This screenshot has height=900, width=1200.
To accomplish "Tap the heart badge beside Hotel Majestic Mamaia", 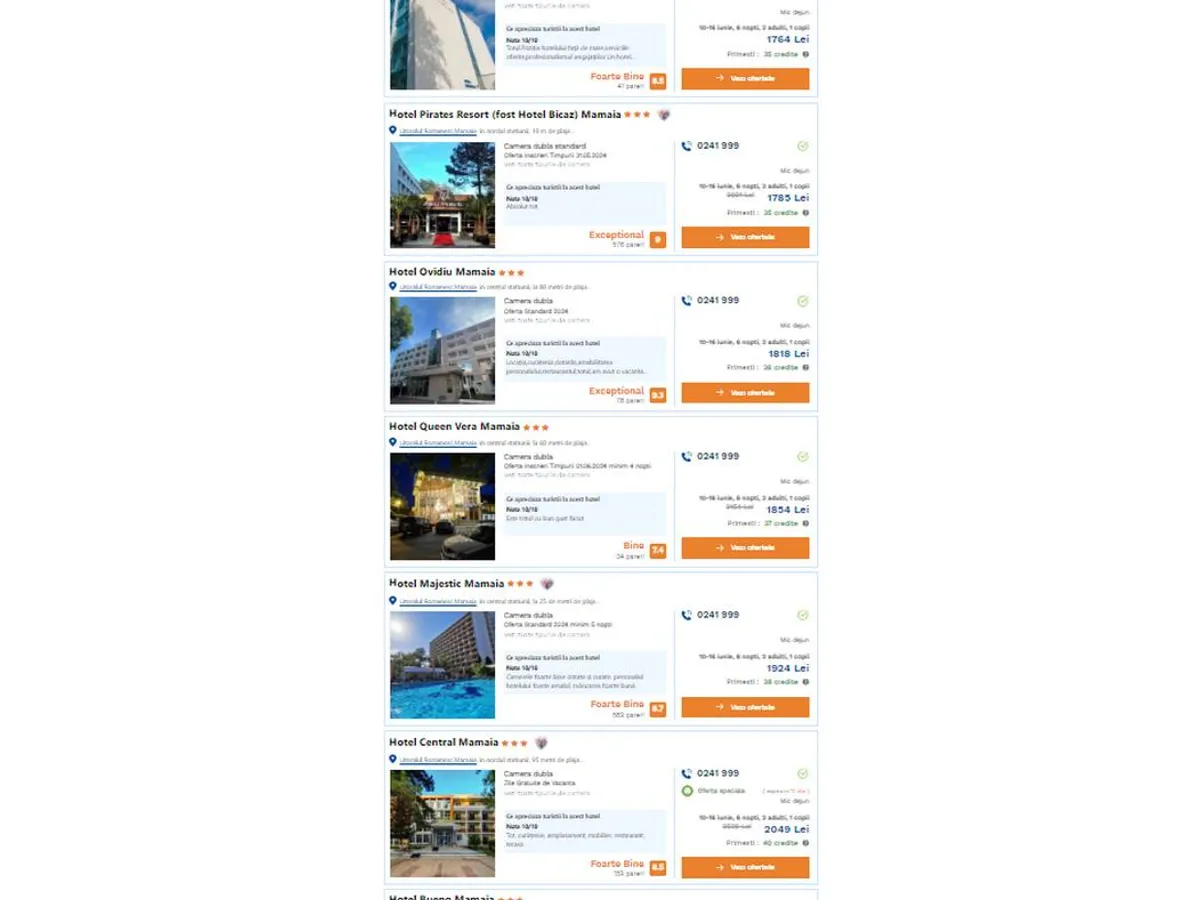I will tap(547, 584).
